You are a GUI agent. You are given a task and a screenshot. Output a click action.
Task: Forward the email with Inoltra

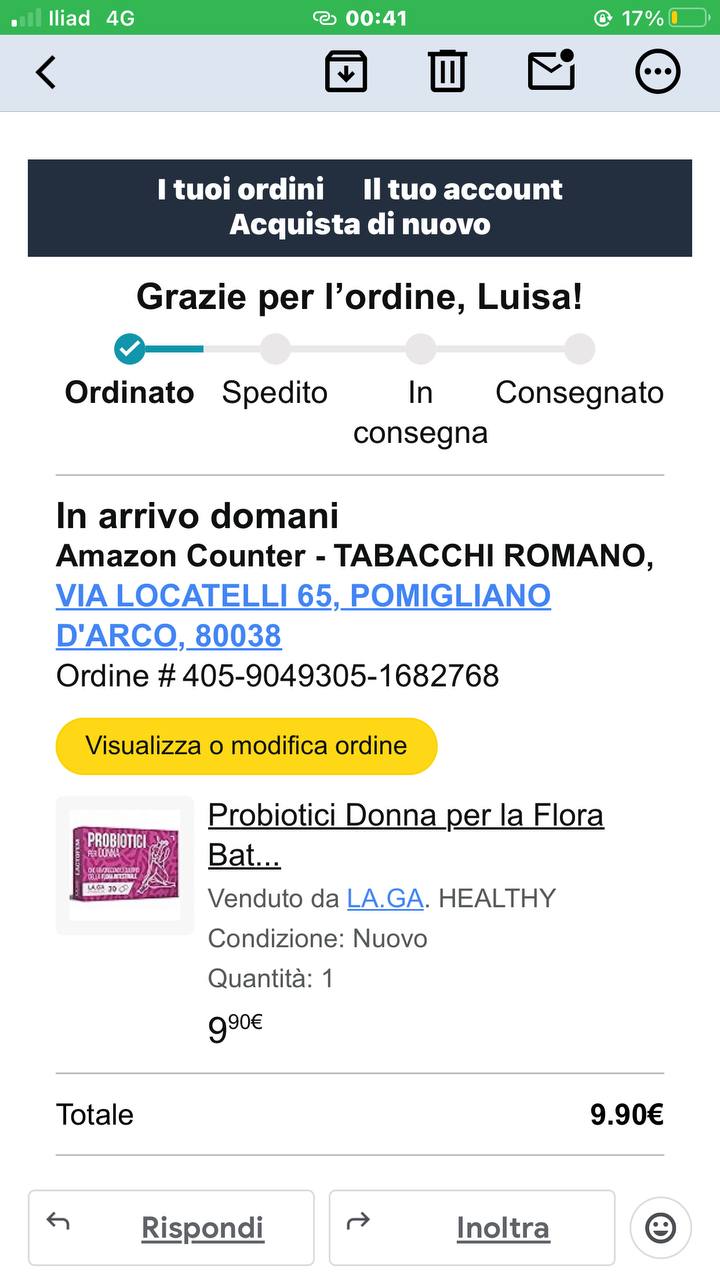click(x=472, y=1227)
